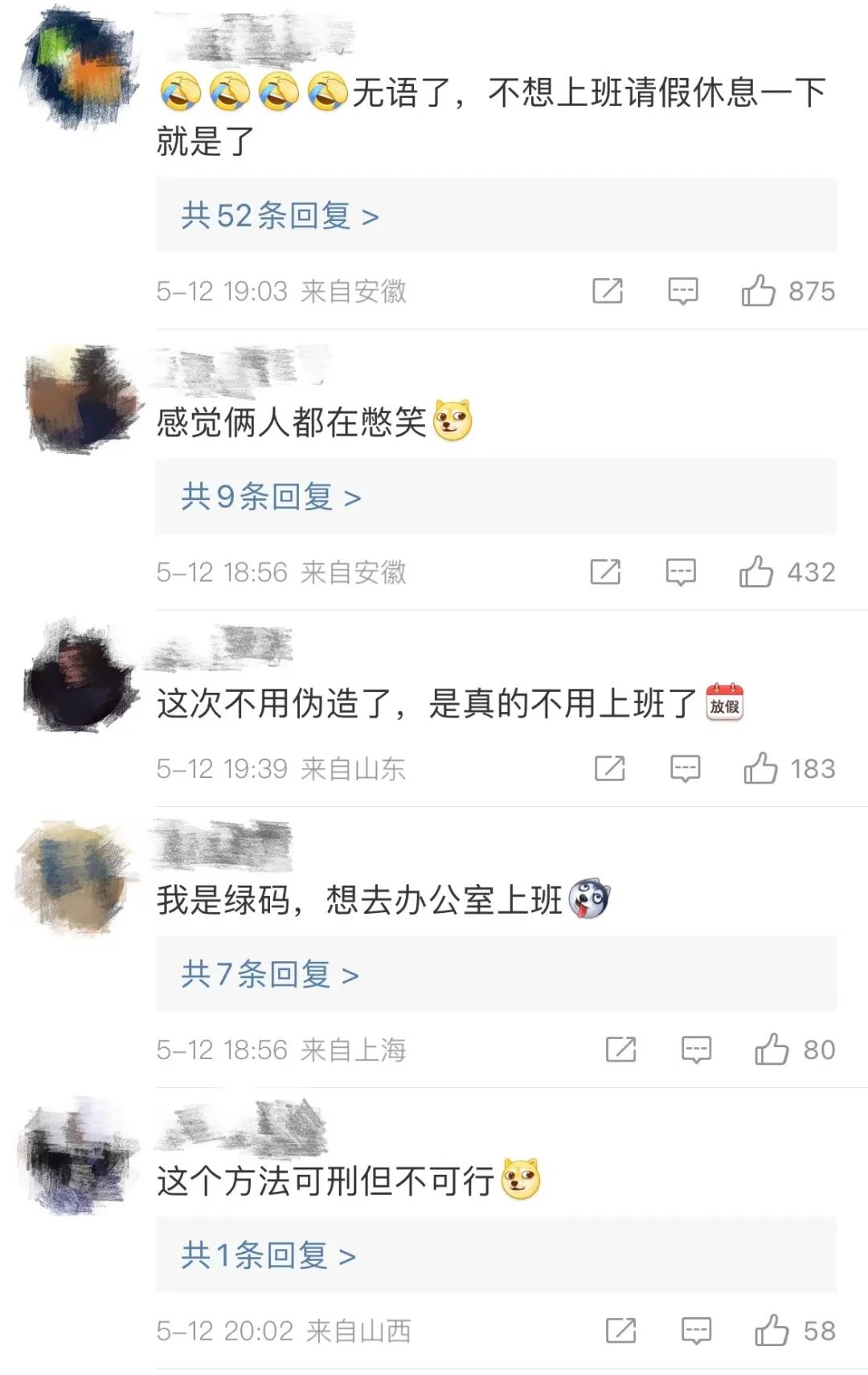The width and height of the screenshot is (868, 1375).
Task: Reply to the 这次不用伪造了 comment
Action: tap(685, 769)
